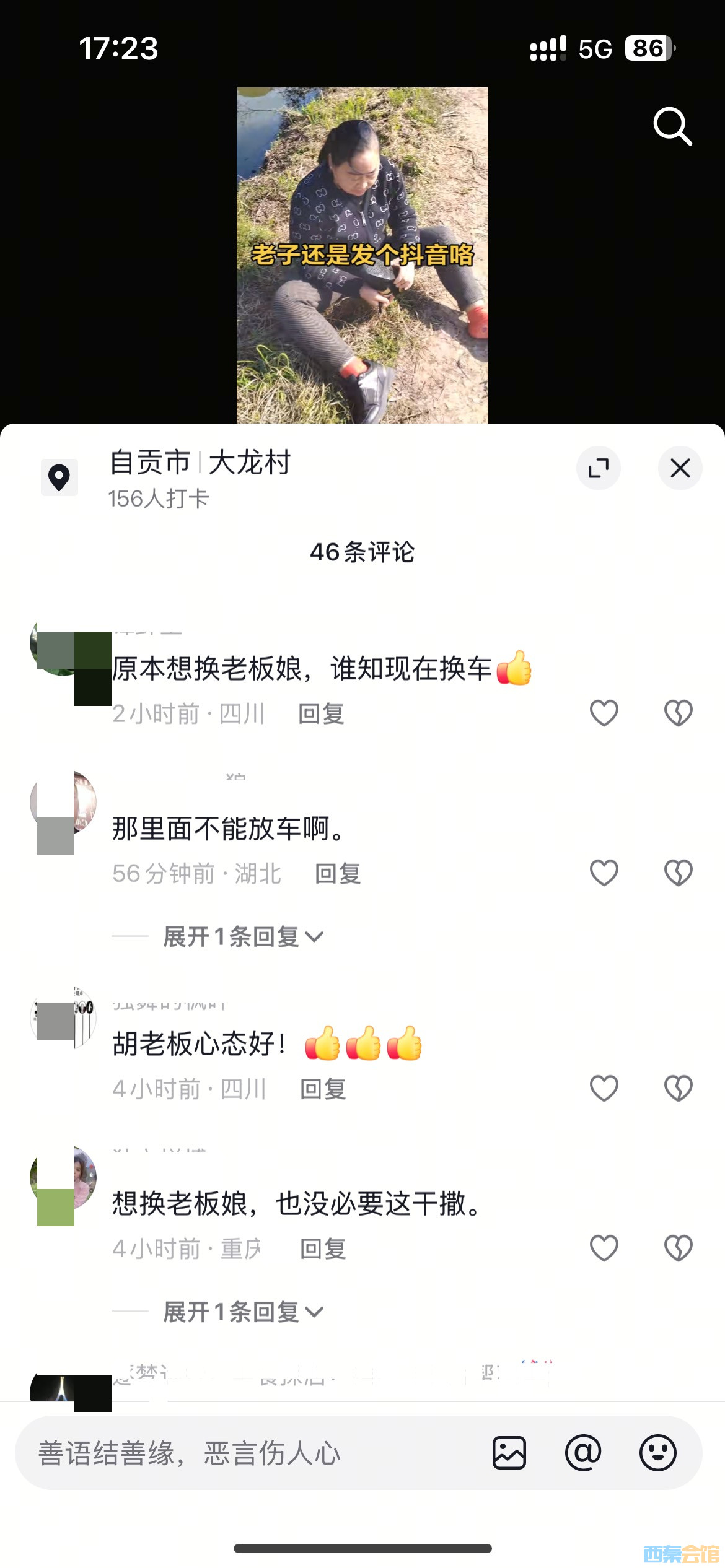Attach an image to the comment
This screenshot has width=725, height=1568.
tap(509, 1453)
